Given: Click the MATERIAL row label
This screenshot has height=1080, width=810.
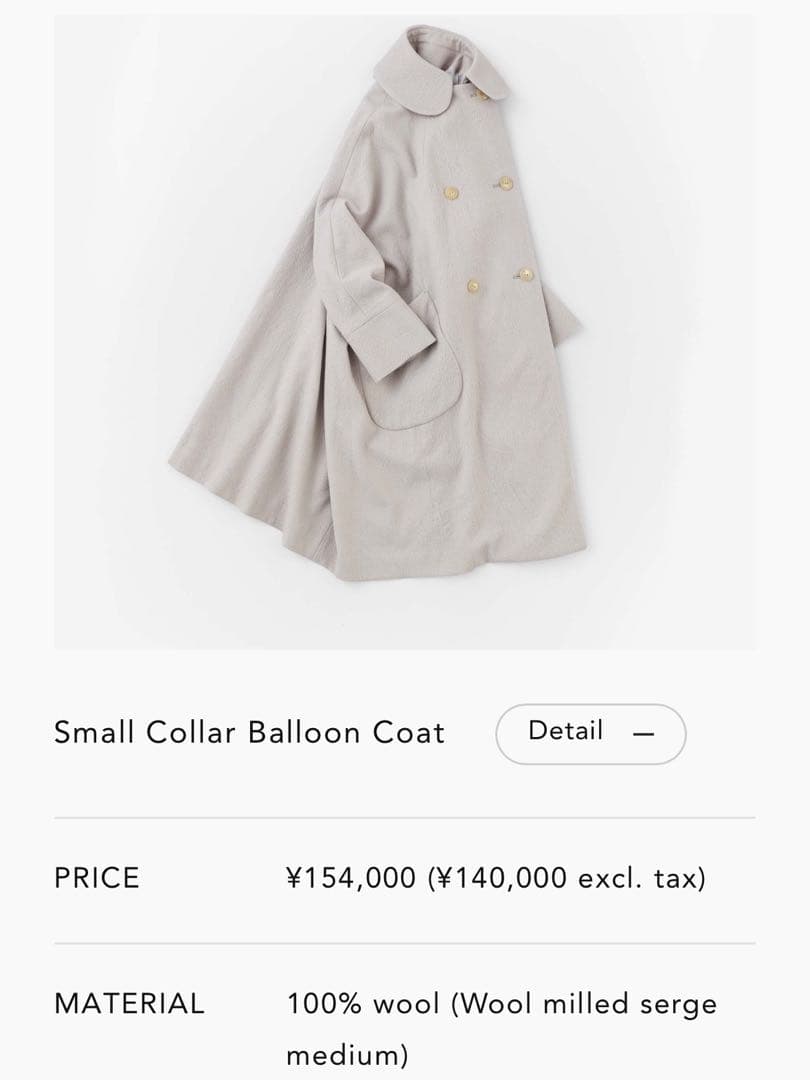Looking at the screenshot, I should [128, 1002].
